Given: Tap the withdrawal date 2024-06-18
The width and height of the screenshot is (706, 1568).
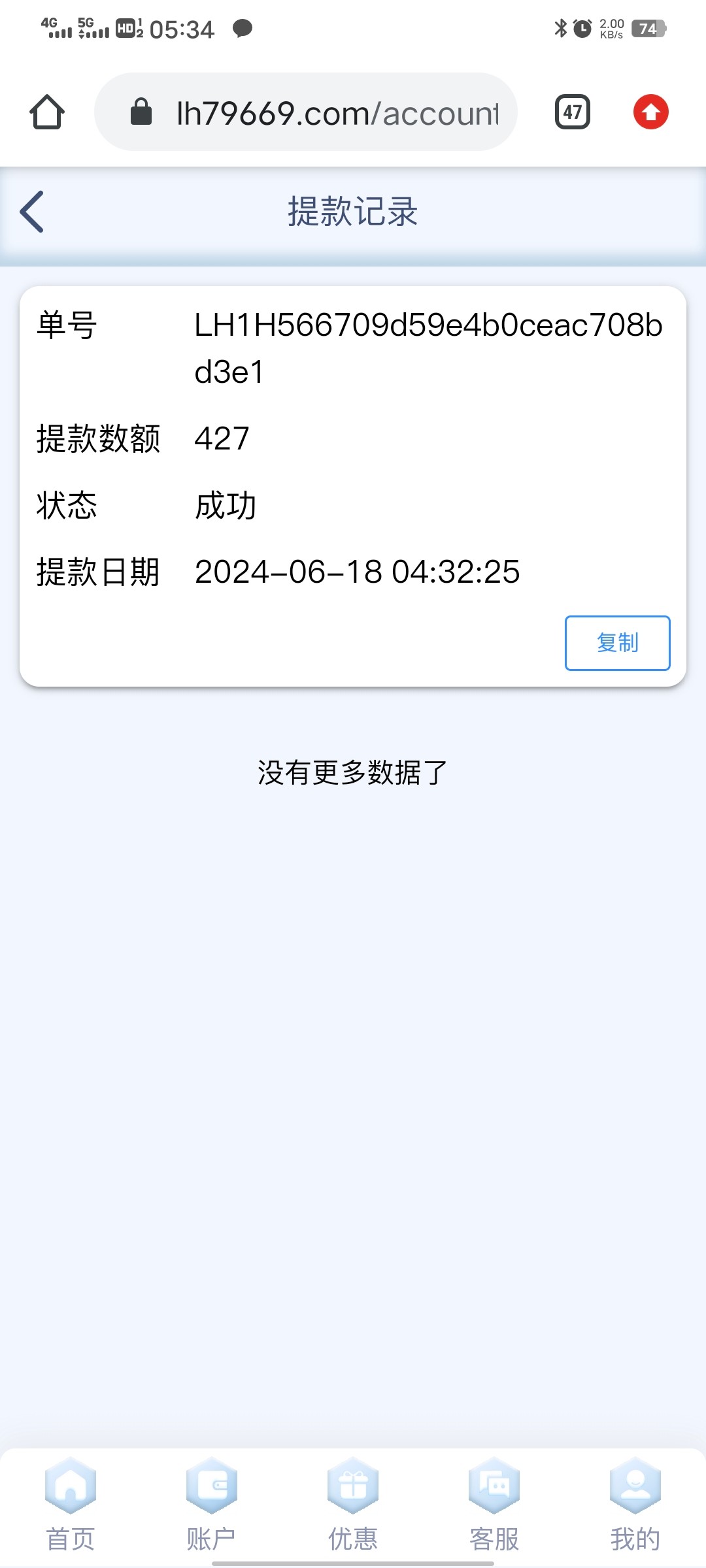Looking at the screenshot, I should click(357, 571).
